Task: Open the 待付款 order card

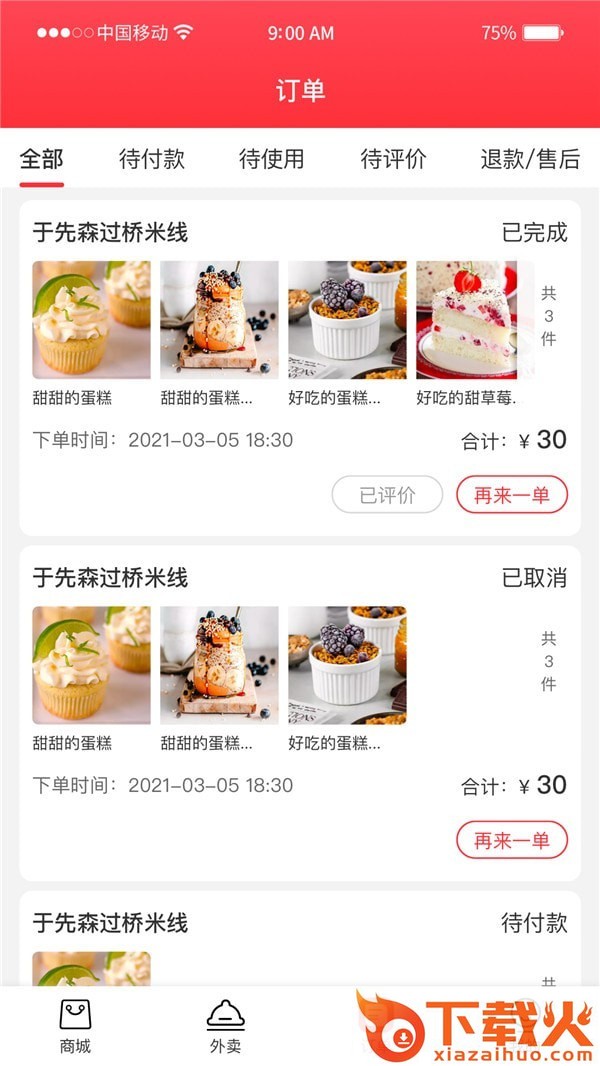Action: coord(300,924)
